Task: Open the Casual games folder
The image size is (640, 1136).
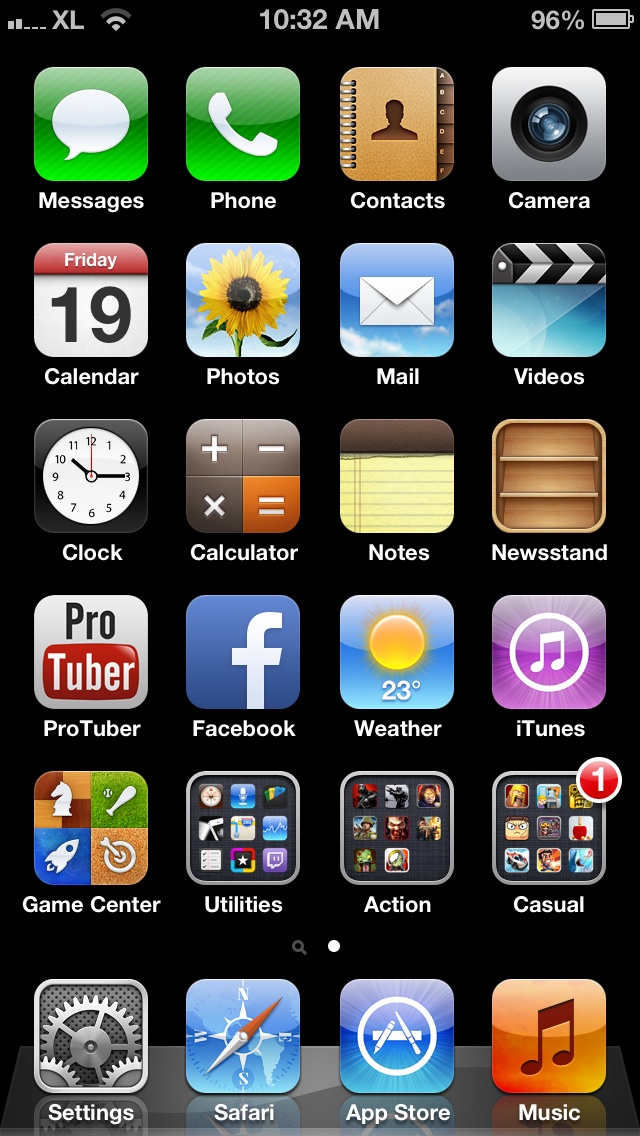Action: (x=549, y=828)
